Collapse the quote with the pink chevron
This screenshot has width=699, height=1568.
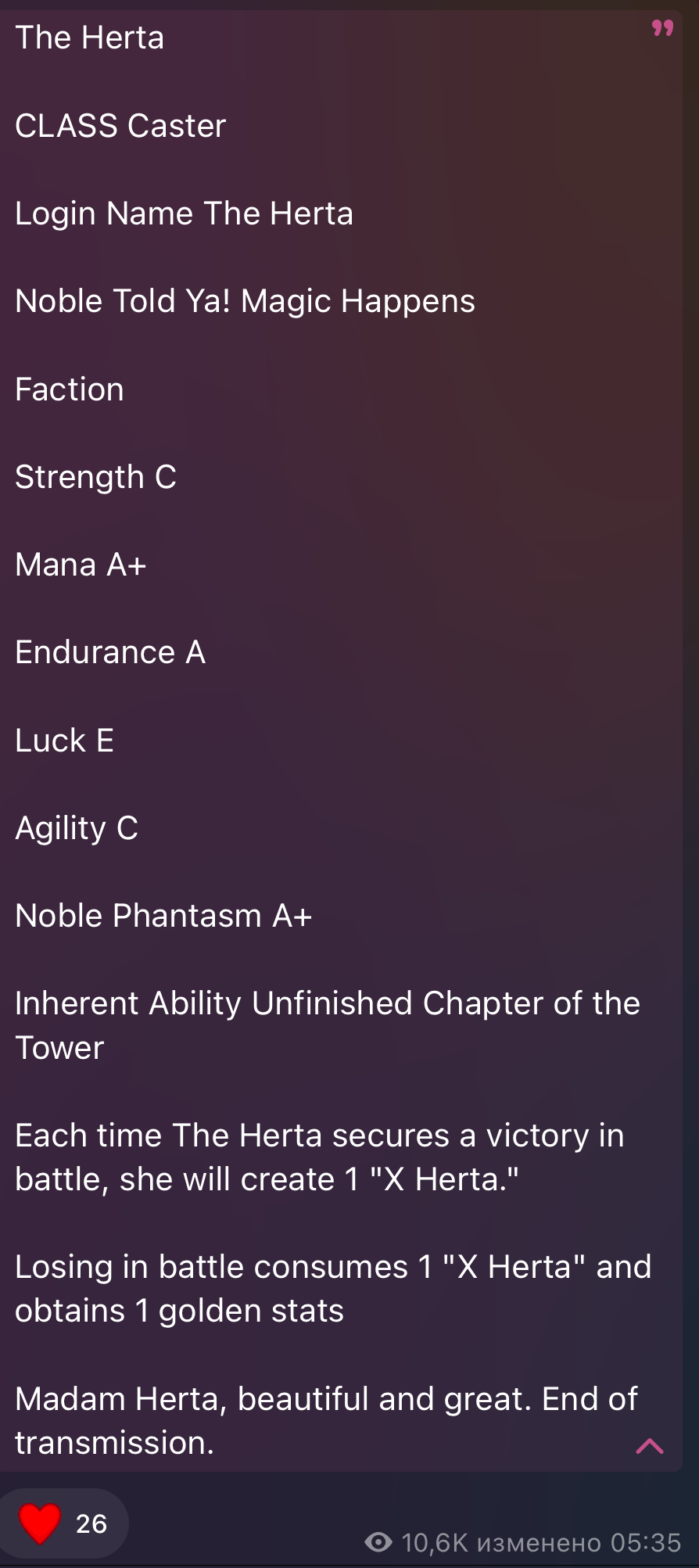pos(650,1446)
